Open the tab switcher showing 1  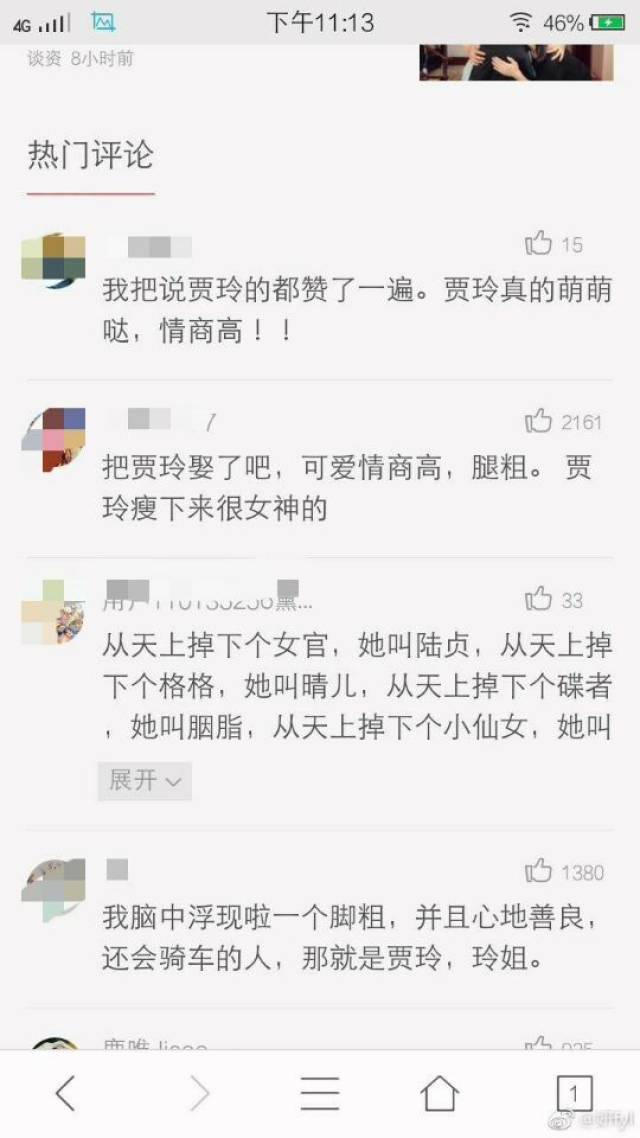(x=574, y=1094)
